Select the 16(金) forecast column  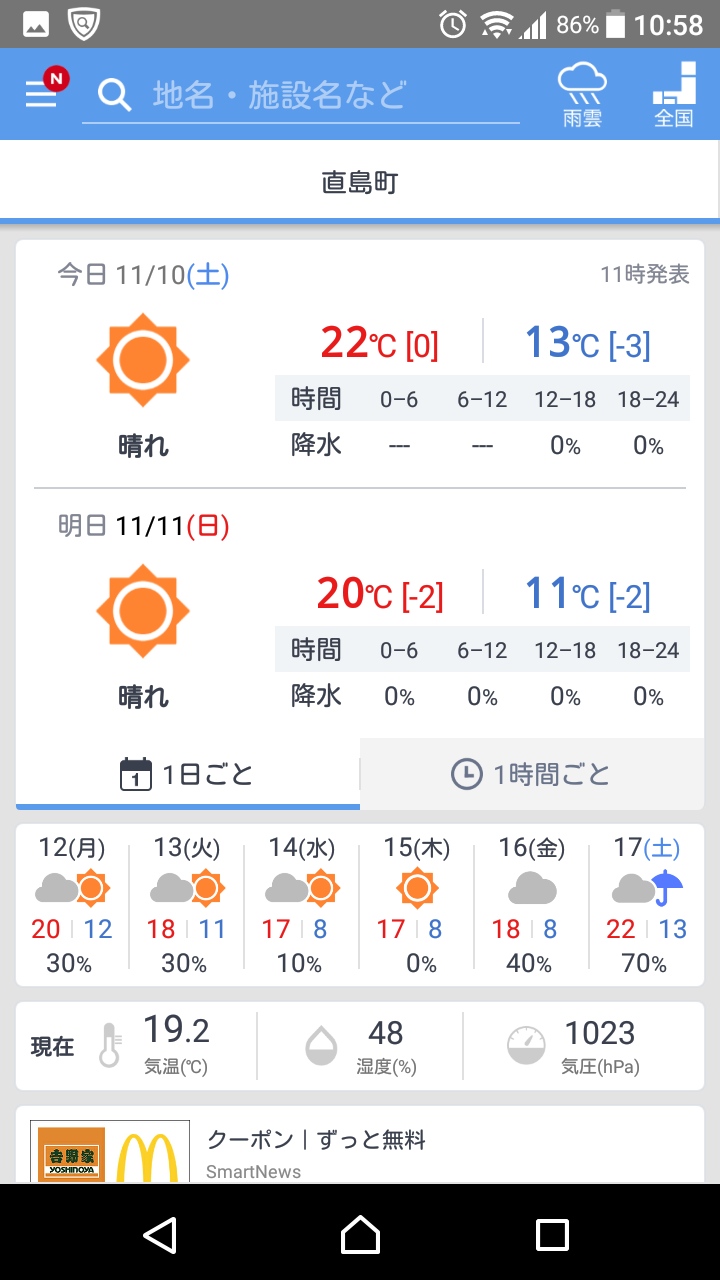point(532,905)
